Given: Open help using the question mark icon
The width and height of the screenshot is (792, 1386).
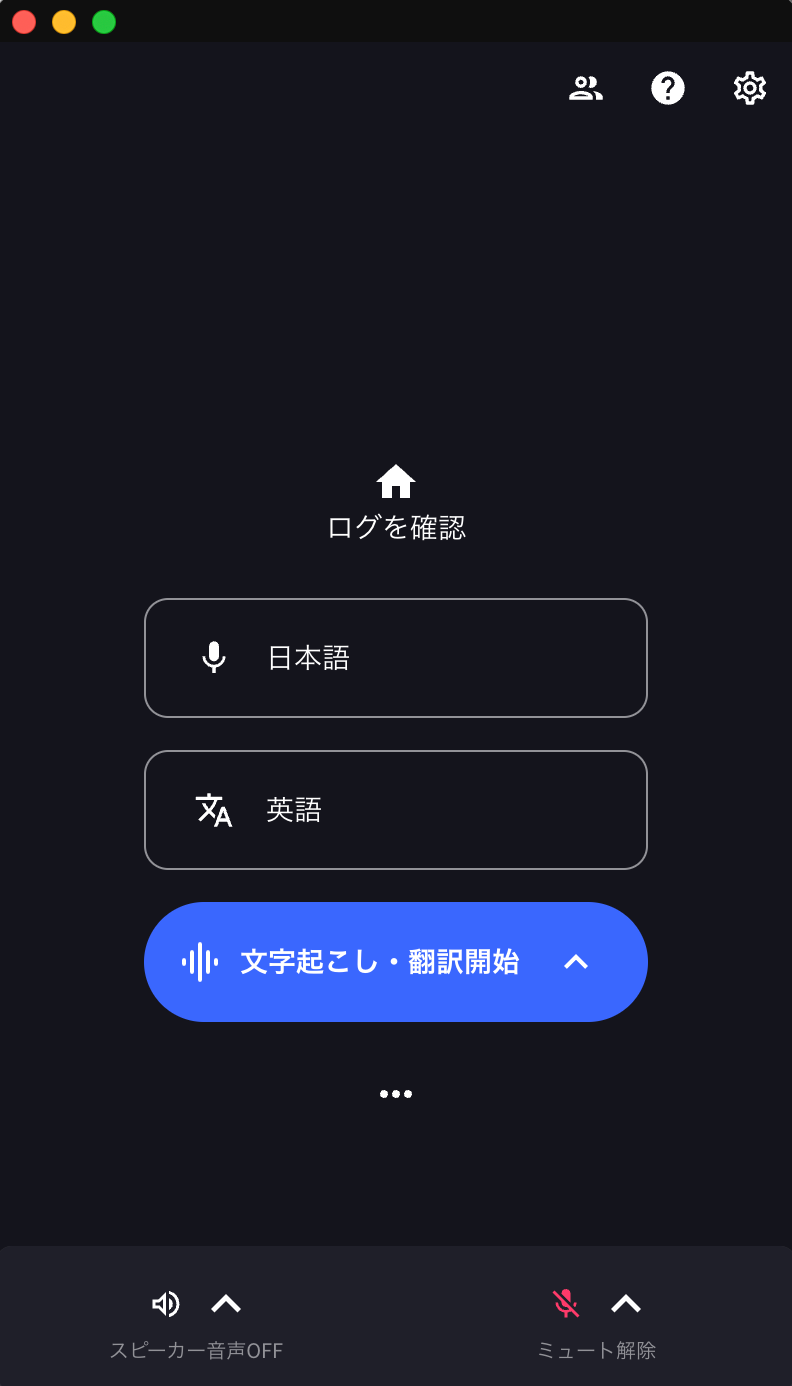Looking at the screenshot, I should [667, 89].
